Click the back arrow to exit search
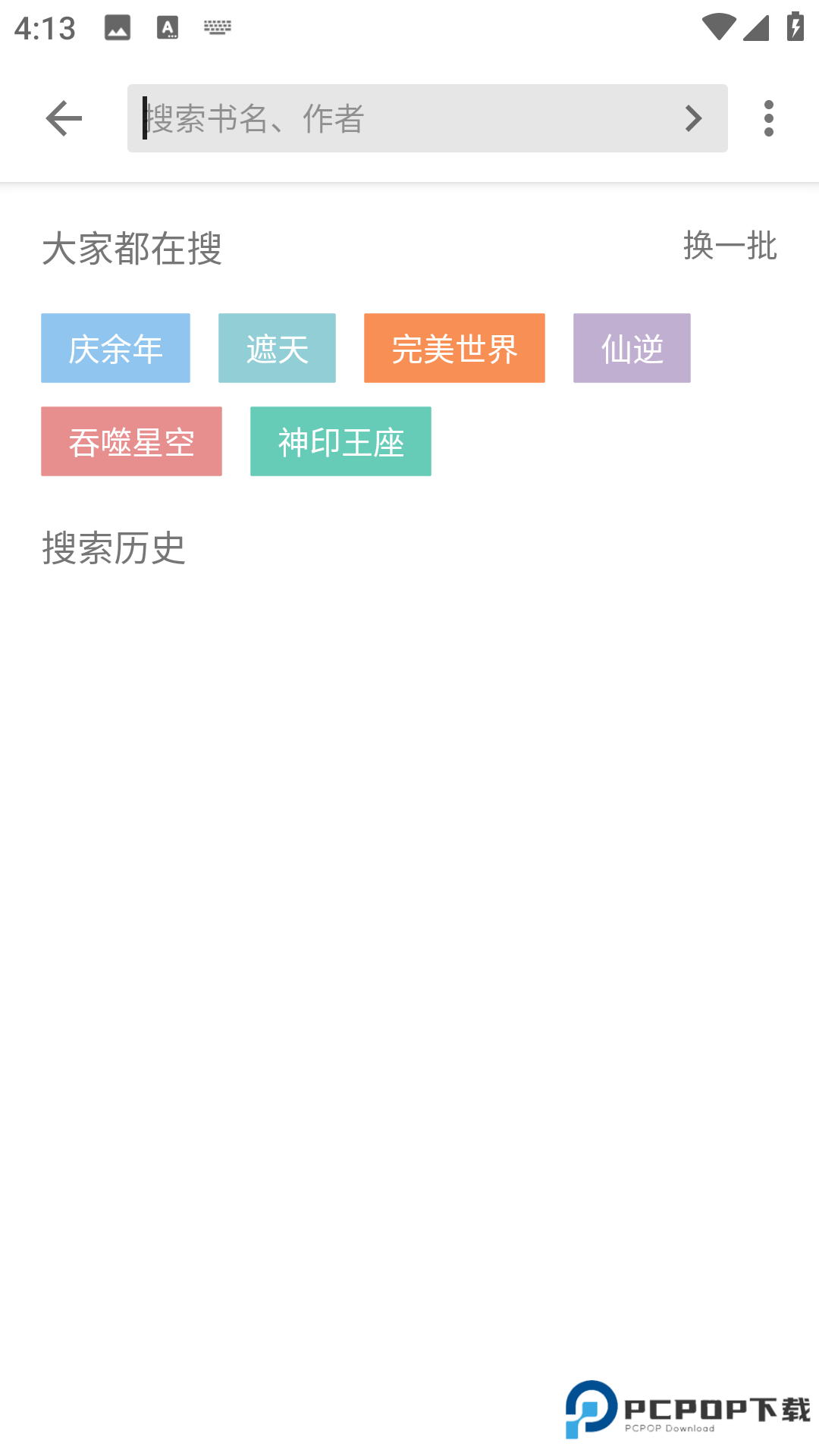 [63, 118]
